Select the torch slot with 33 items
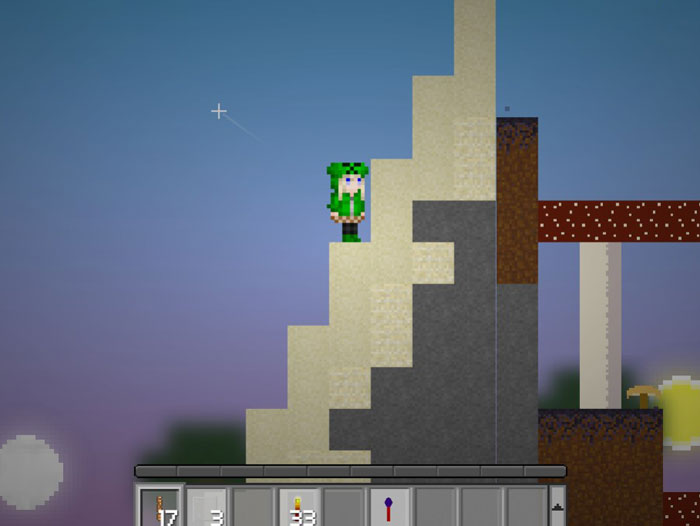 point(300,506)
